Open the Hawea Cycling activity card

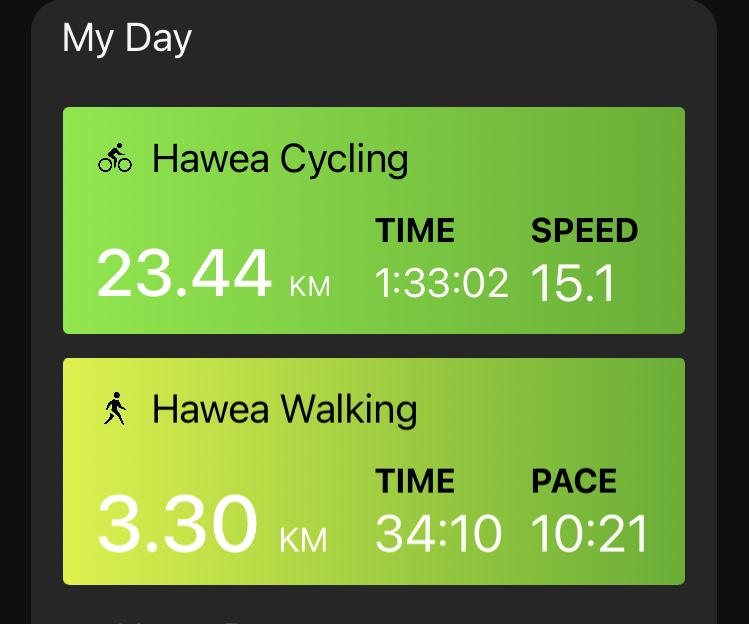pos(373,220)
